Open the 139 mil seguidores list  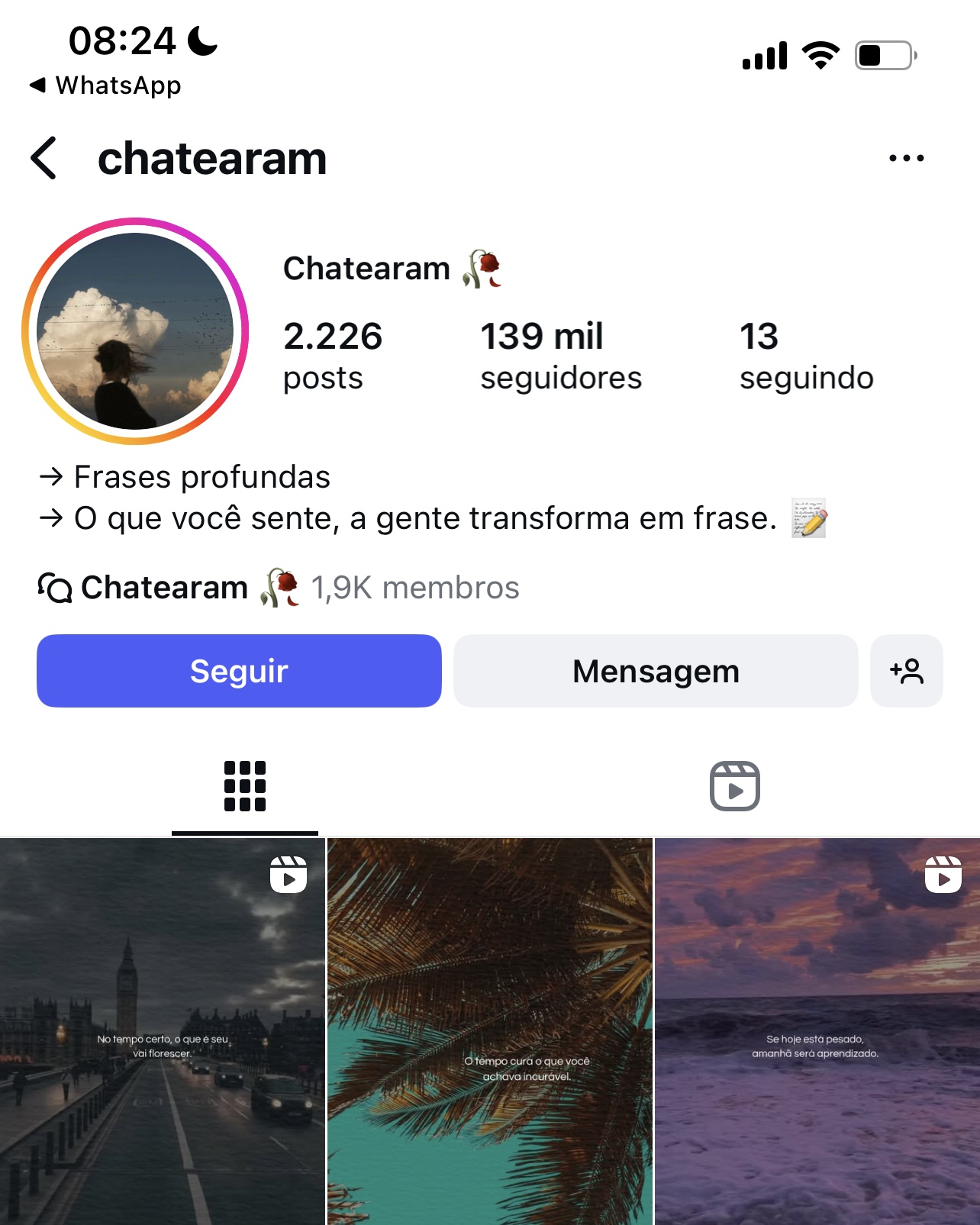tap(560, 356)
